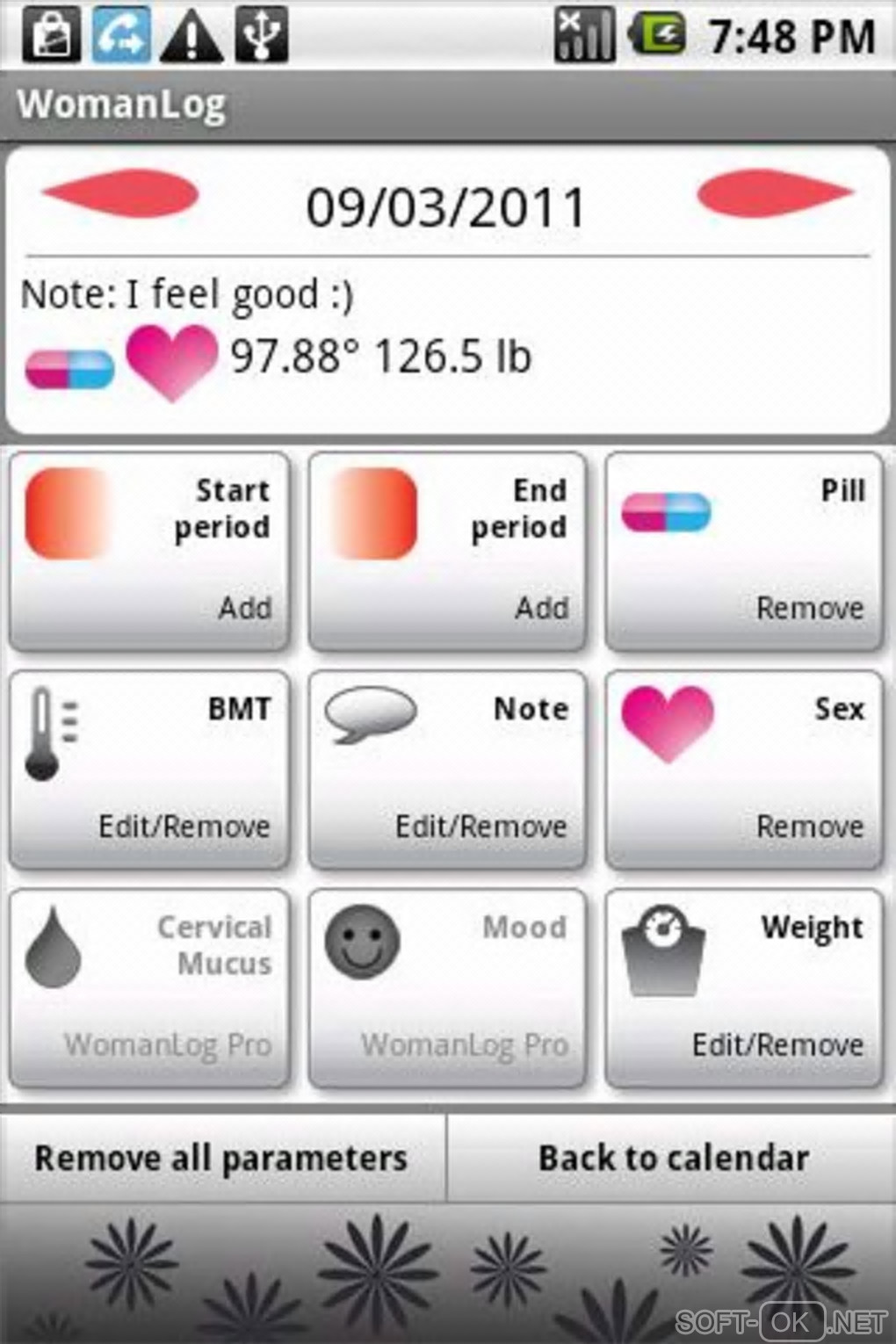This screenshot has width=896, height=1344.
Task: Edit the Note for this day
Action: pyautogui.click(x=447, y=770)
